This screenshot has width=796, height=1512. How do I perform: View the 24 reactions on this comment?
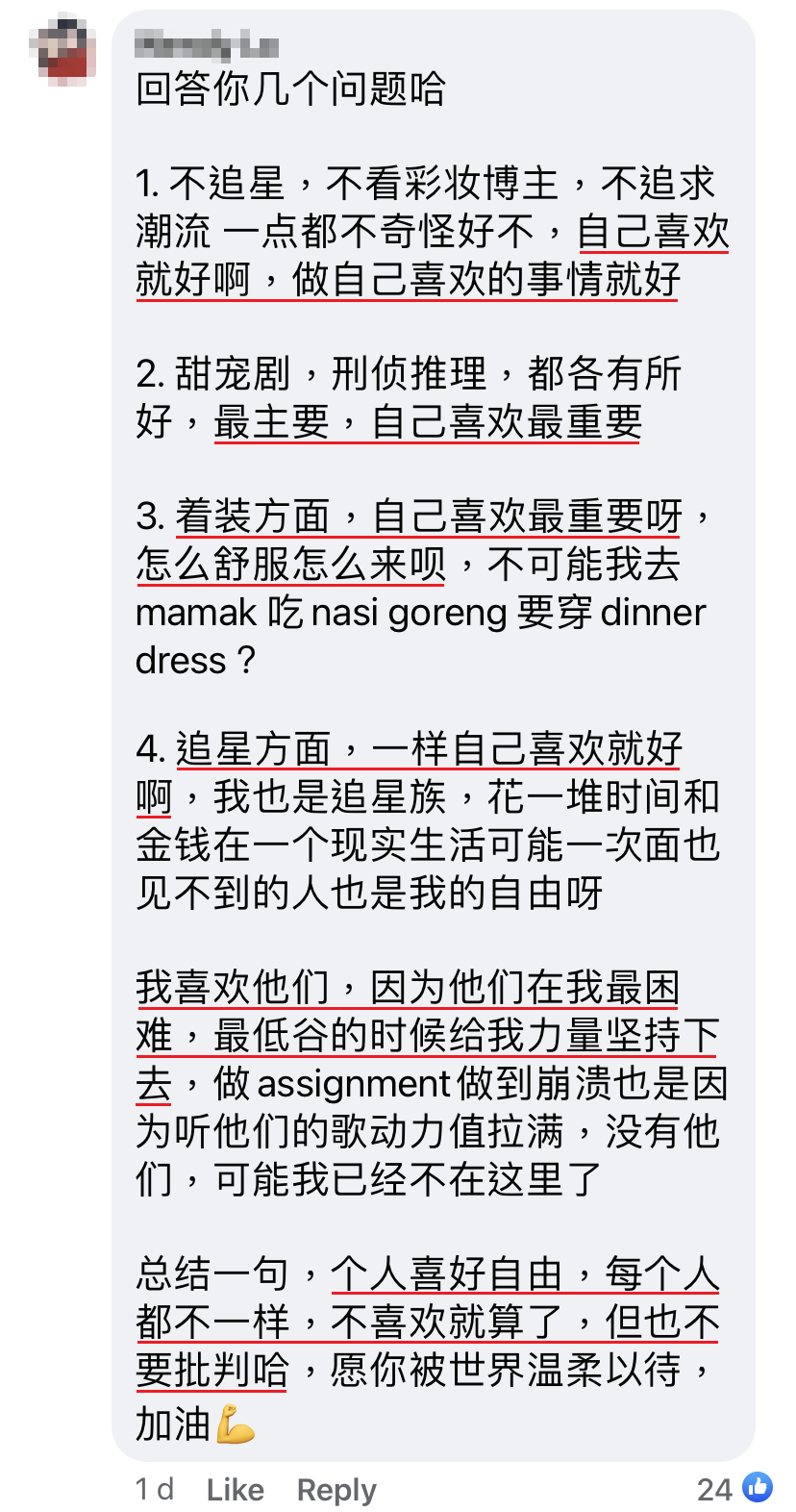[x=735, y=1488]
